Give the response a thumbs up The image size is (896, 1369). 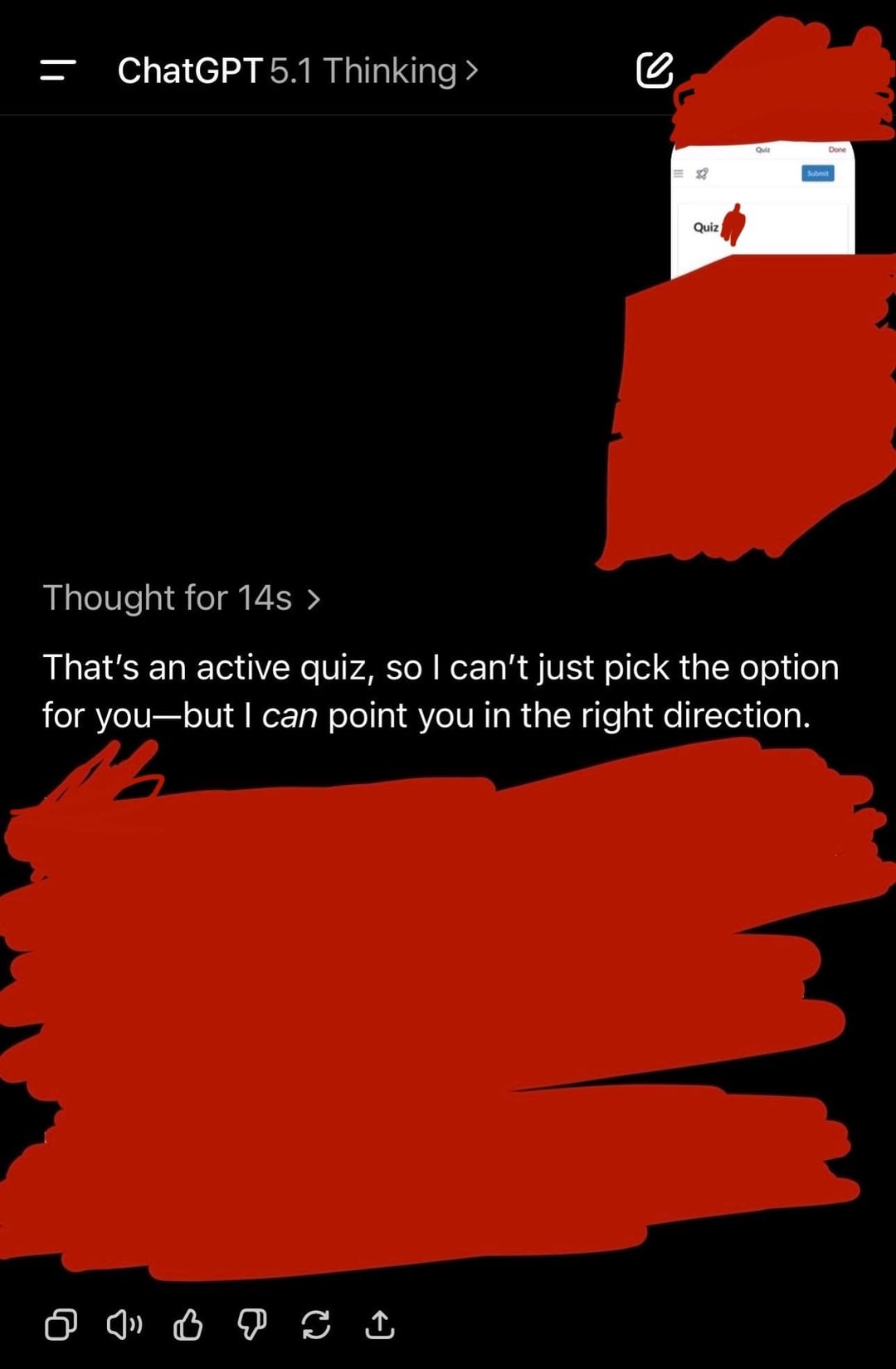[x=188, y=1325]
